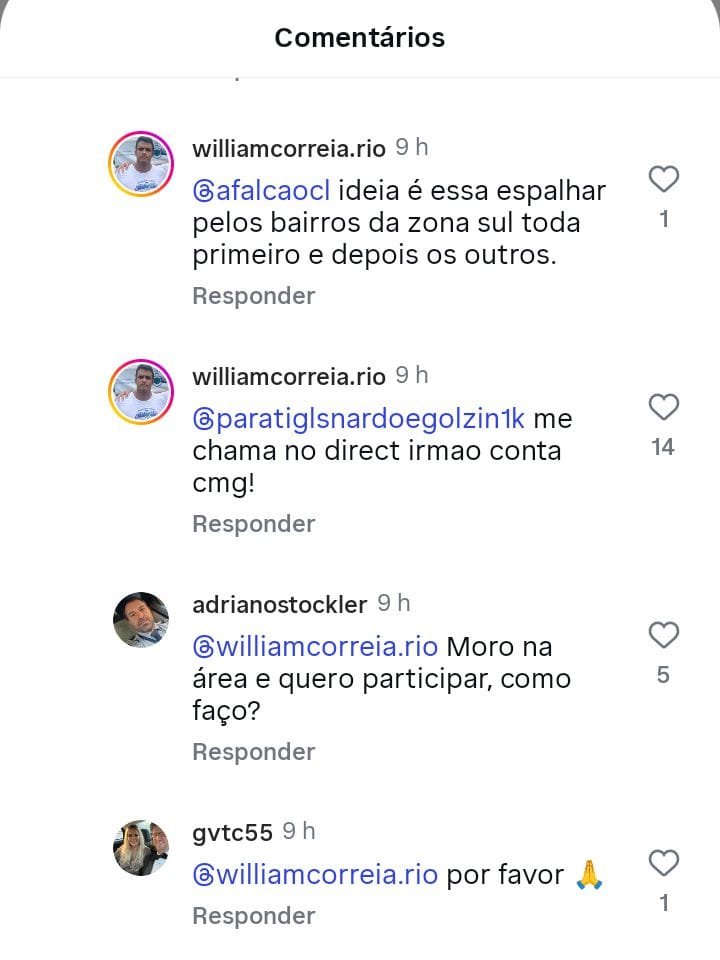This screenshot has height=960, width=720.
Task: Open the @afalcaocl mention link
Action: (x=262, y=190)
